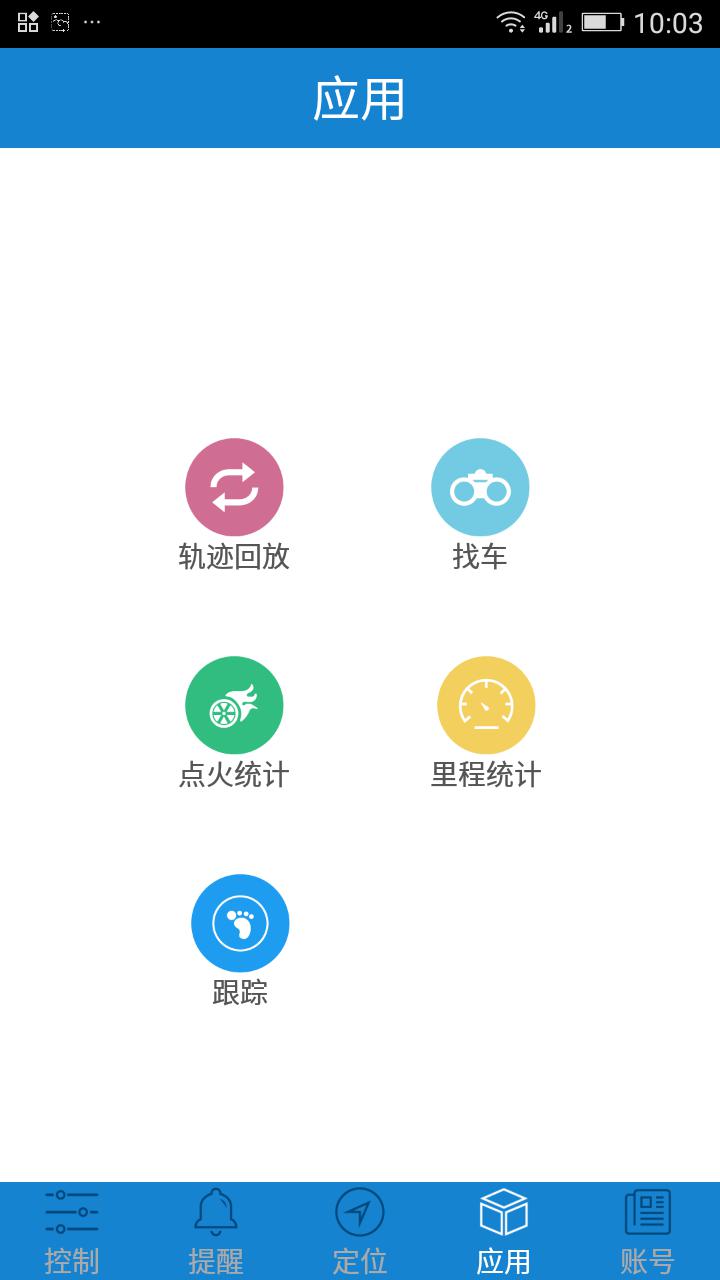Tap the 应用 apps tab
The image size is (720, 1280).
click(x=504, y=1232)
